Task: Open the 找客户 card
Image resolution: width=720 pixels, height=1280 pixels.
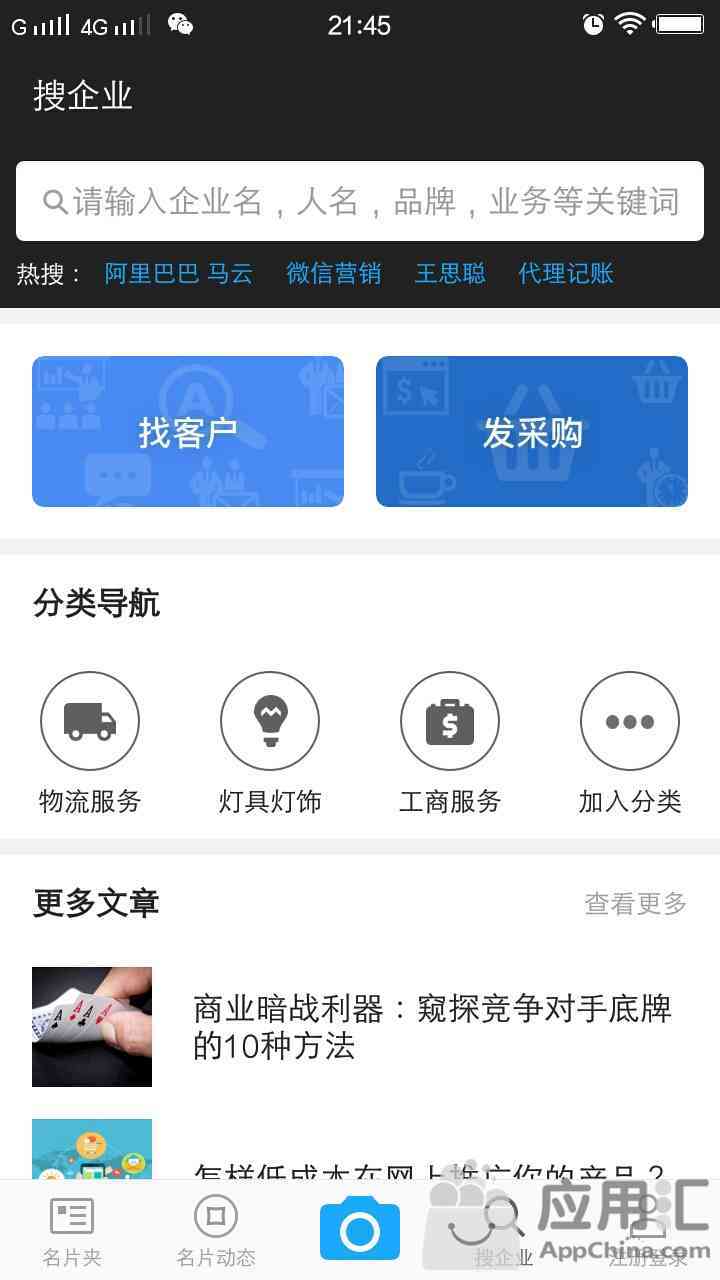Action: tap(188, 432)
